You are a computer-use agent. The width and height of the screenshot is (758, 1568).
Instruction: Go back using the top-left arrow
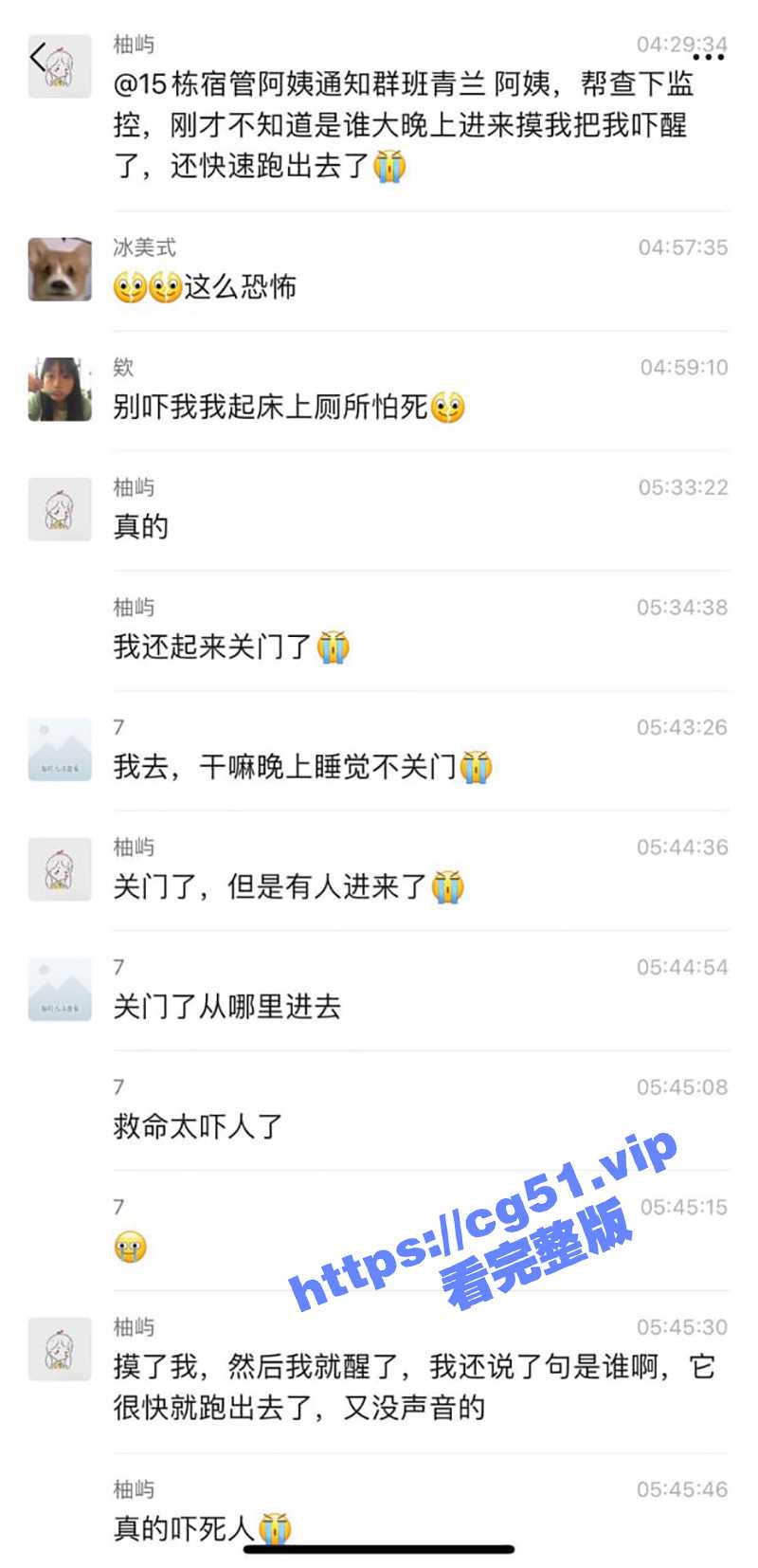(37, 57)
